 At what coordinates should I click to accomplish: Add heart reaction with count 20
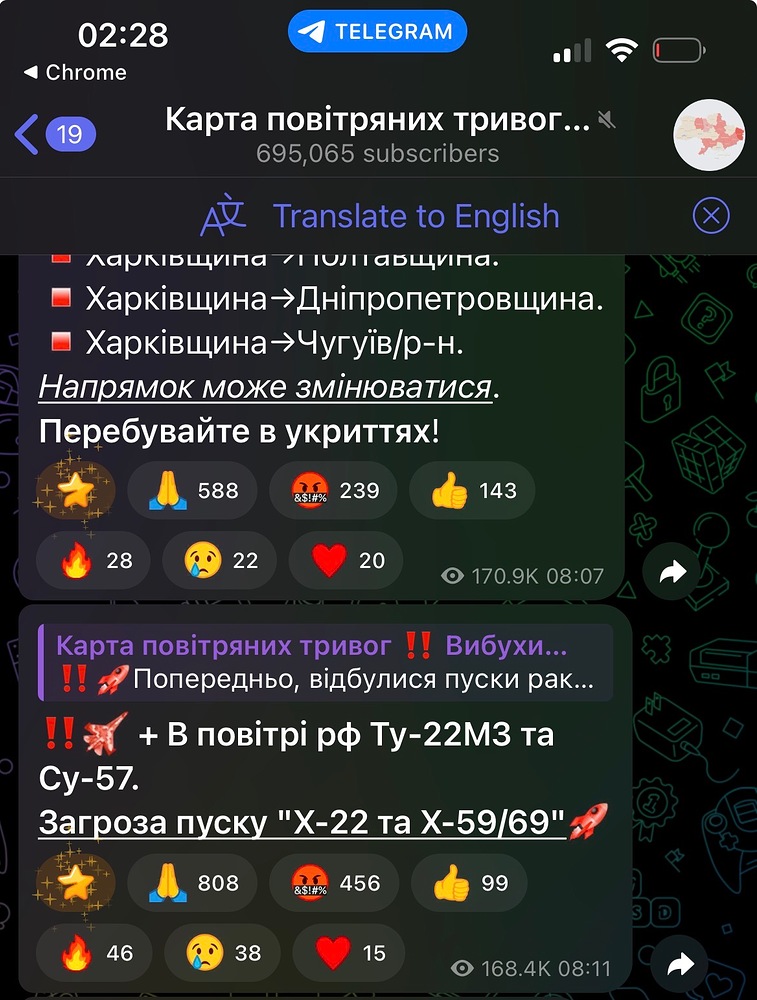coord(346,560)
